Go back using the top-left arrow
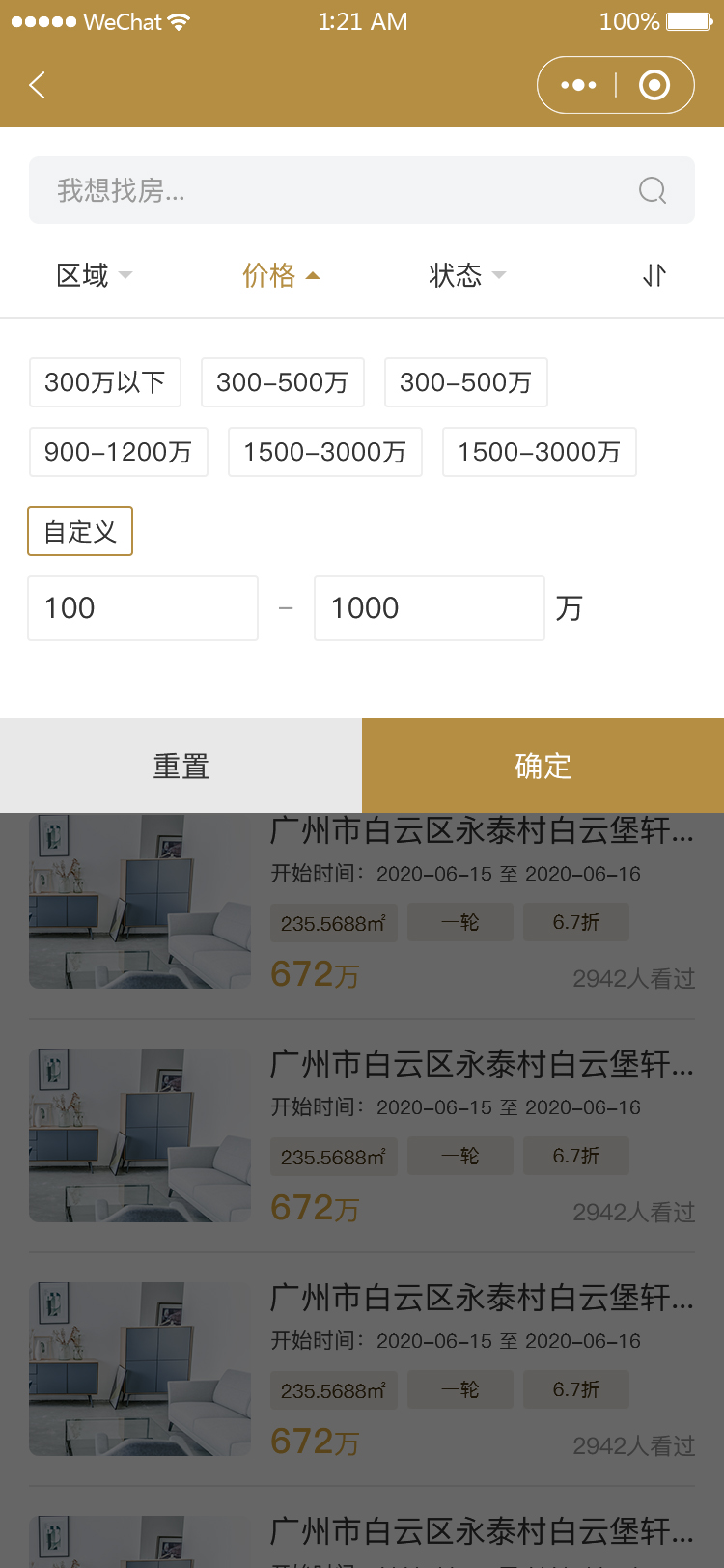This screenshot has width=724, height=1568. click(x=38, y=85)
